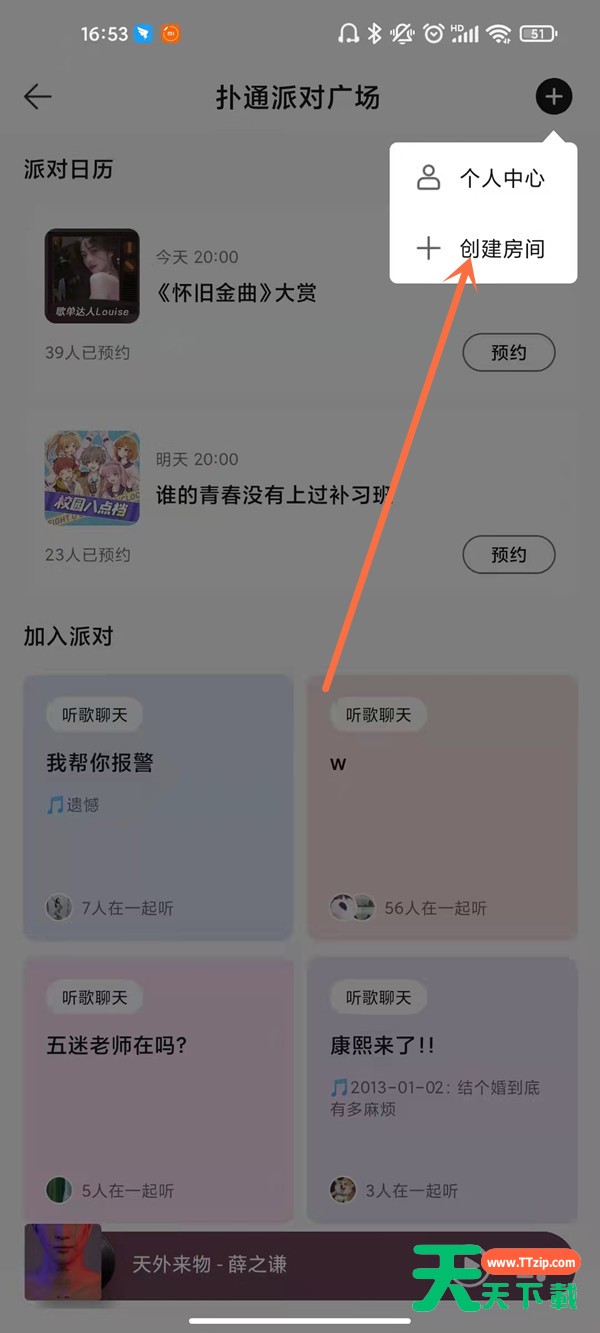Reserve the 《怀旧金曲》大赏 party

pyautogui.click(x=509, y=352)
